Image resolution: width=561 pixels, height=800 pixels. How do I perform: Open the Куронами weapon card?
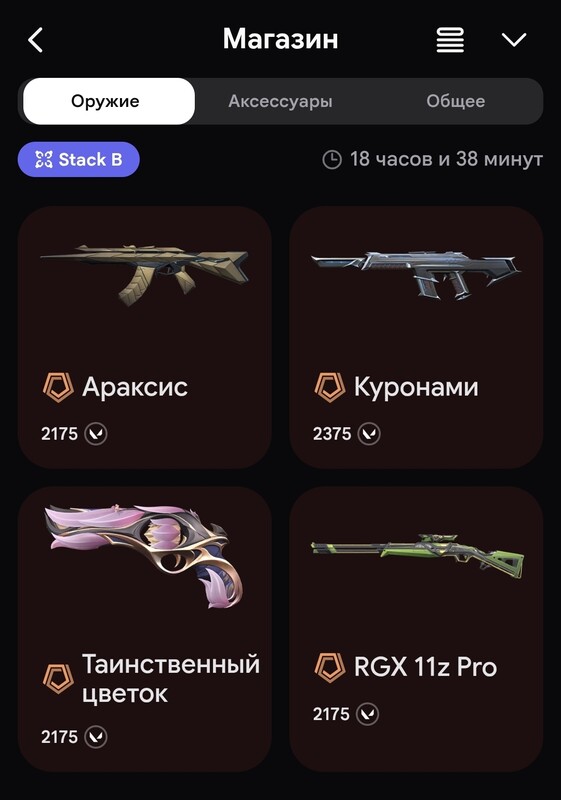coord(416,337)
